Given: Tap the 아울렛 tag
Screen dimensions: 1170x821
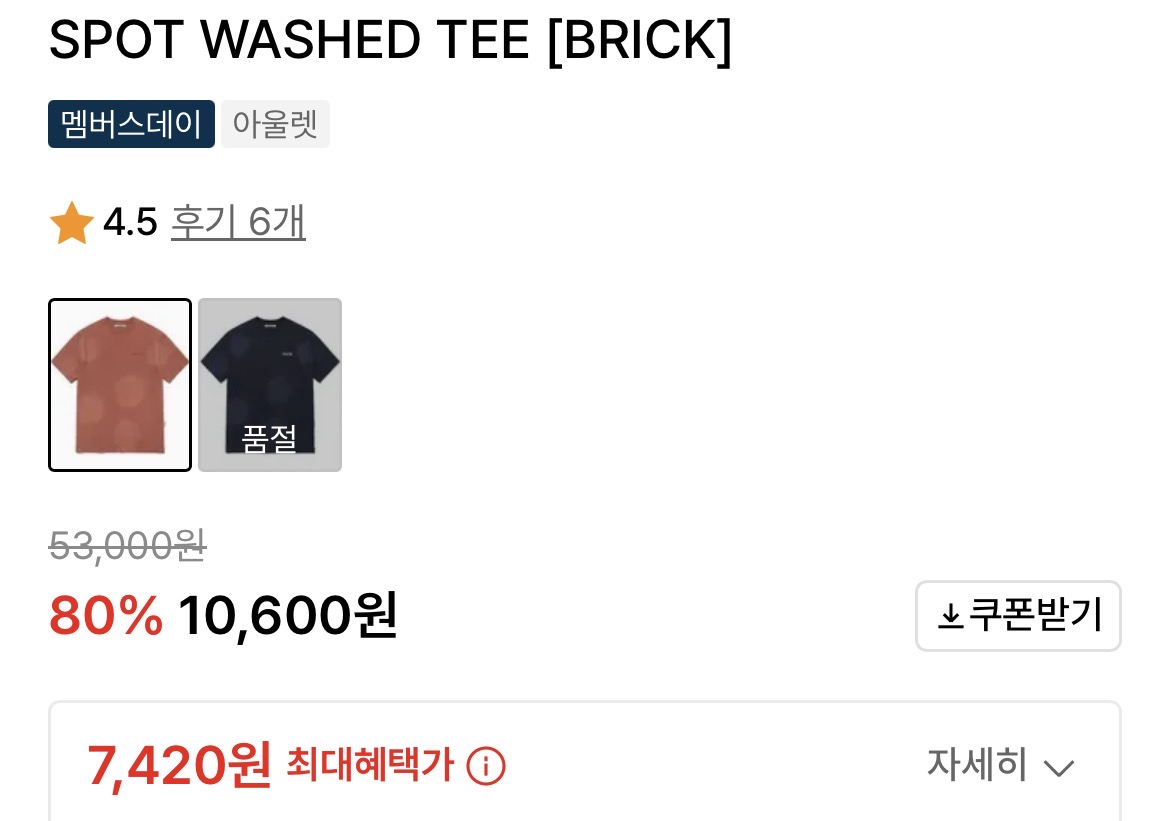Looking at the screenshot, I should (275, 125).
